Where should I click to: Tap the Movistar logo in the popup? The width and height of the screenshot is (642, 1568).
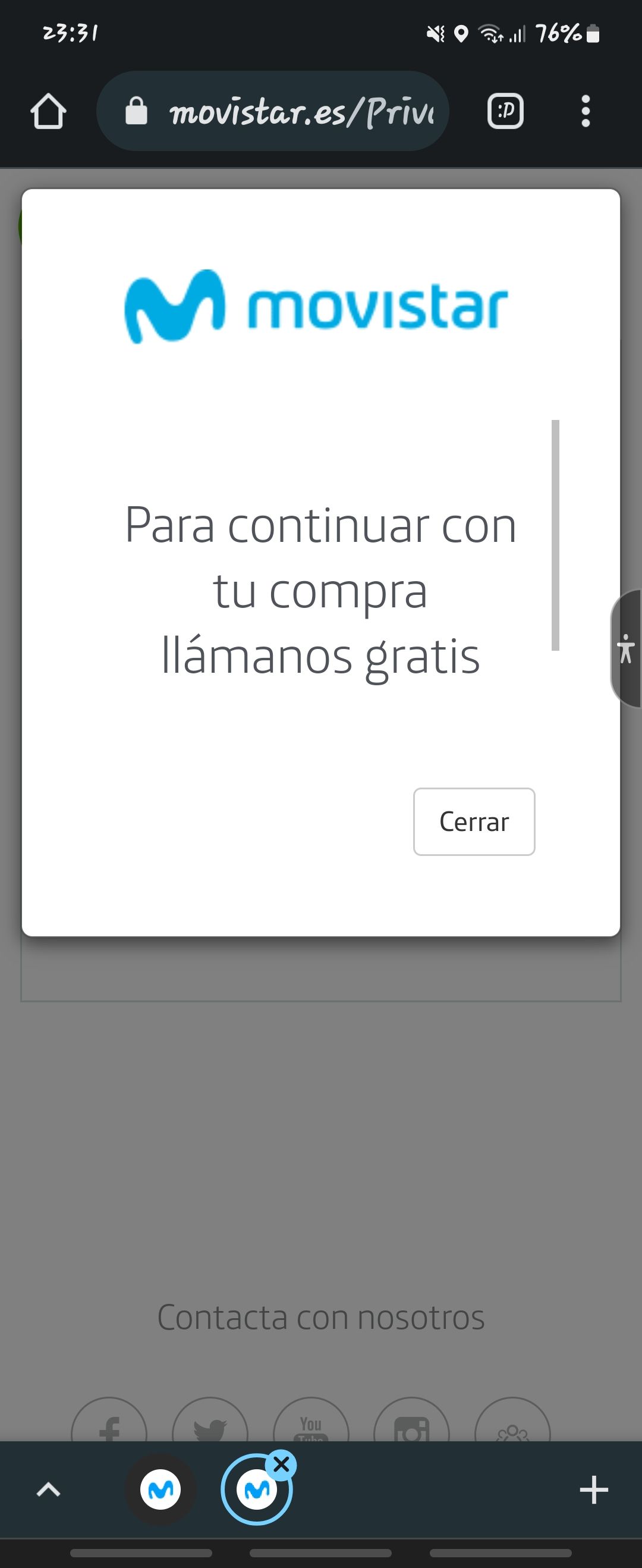(x=316, y=307)
